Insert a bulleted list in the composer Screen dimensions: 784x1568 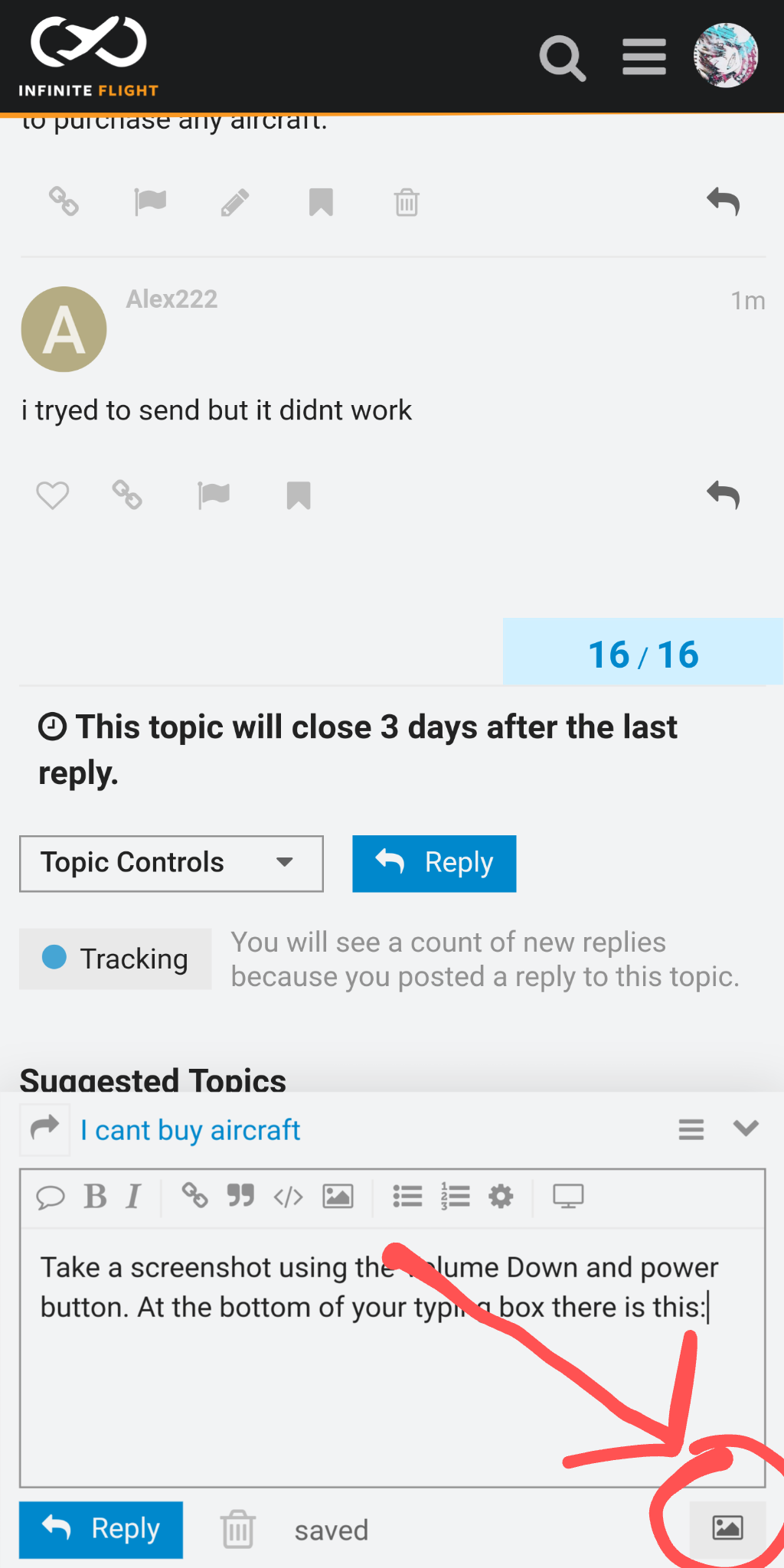point(407,1196)
